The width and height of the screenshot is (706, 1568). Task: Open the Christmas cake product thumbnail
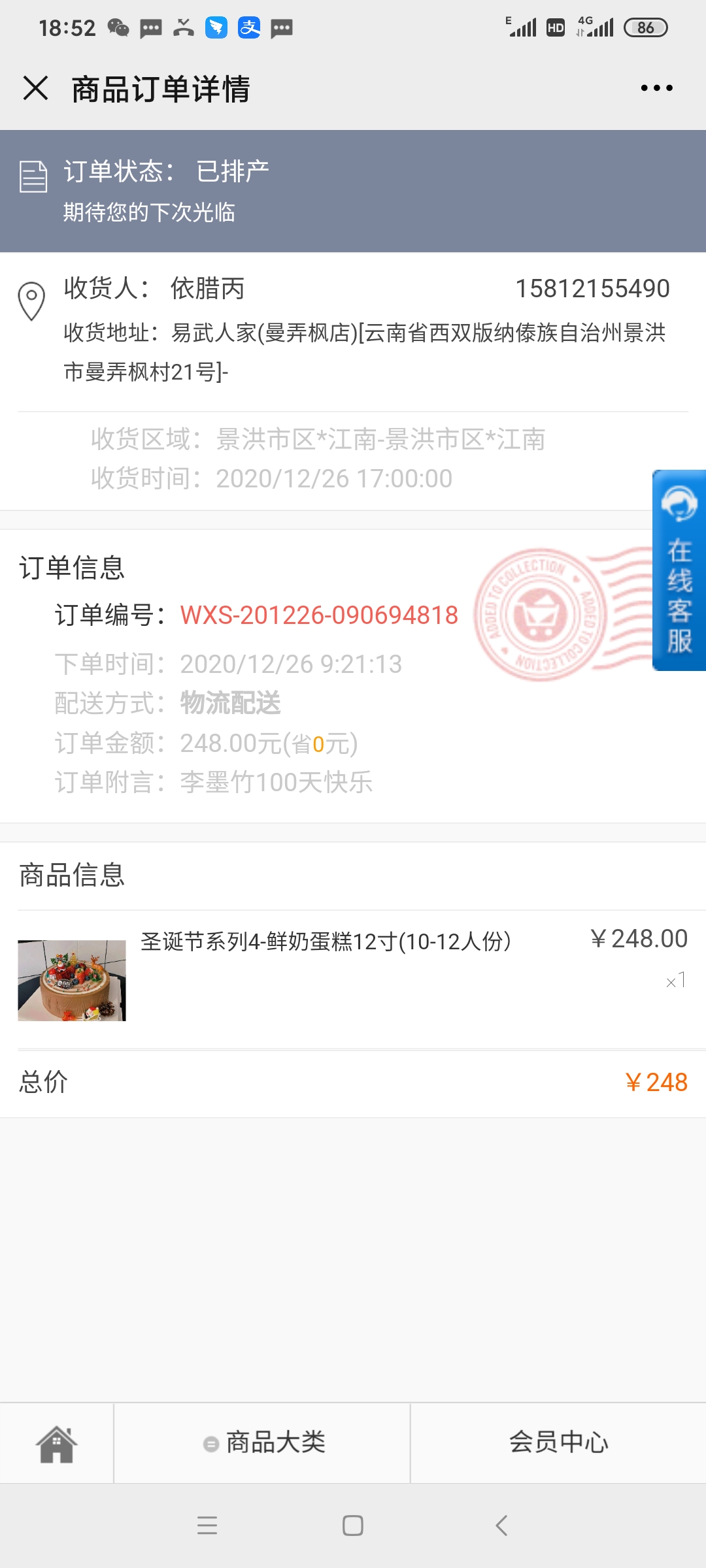(72, 980)
